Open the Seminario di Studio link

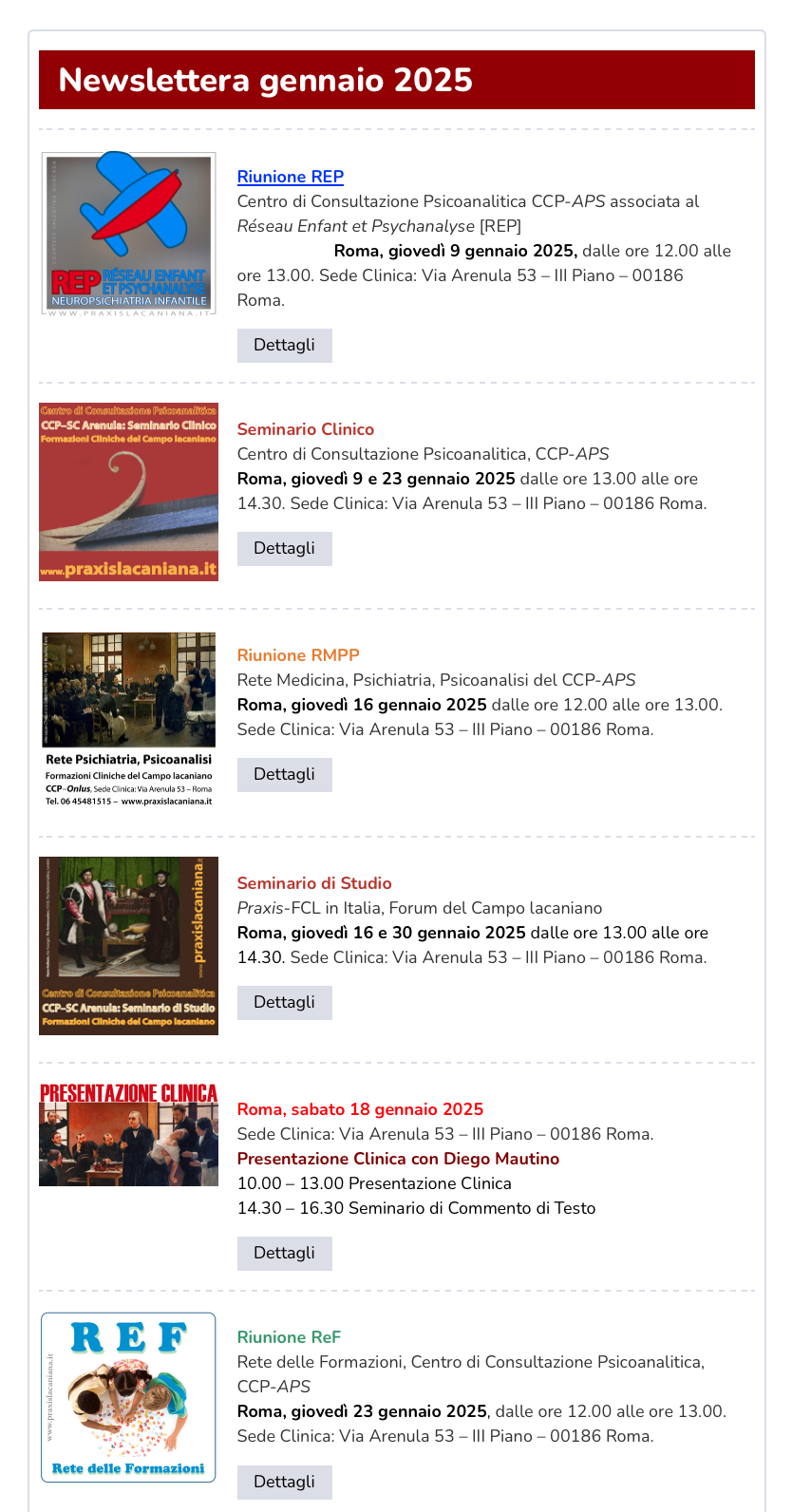pos(313,883)
